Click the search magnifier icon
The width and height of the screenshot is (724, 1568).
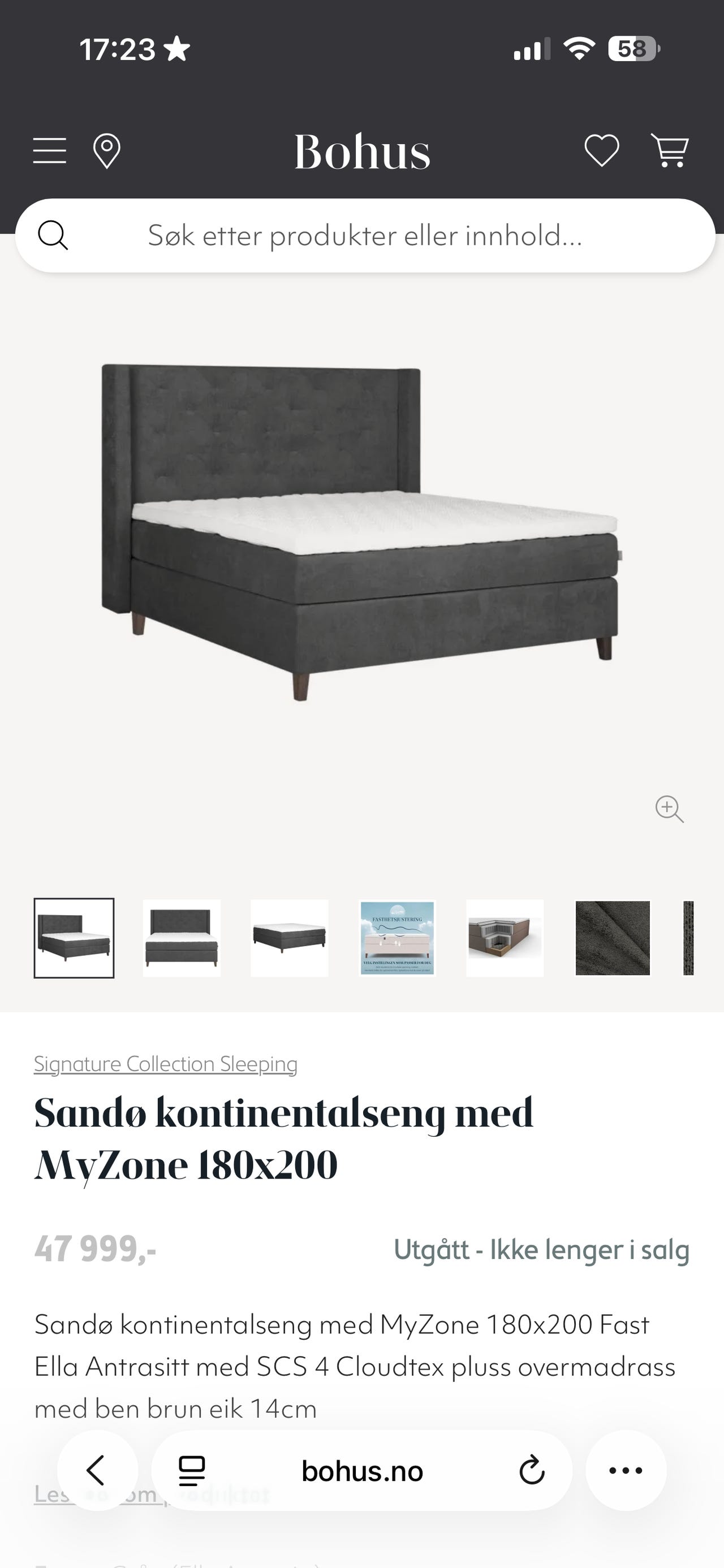(54, 236)
